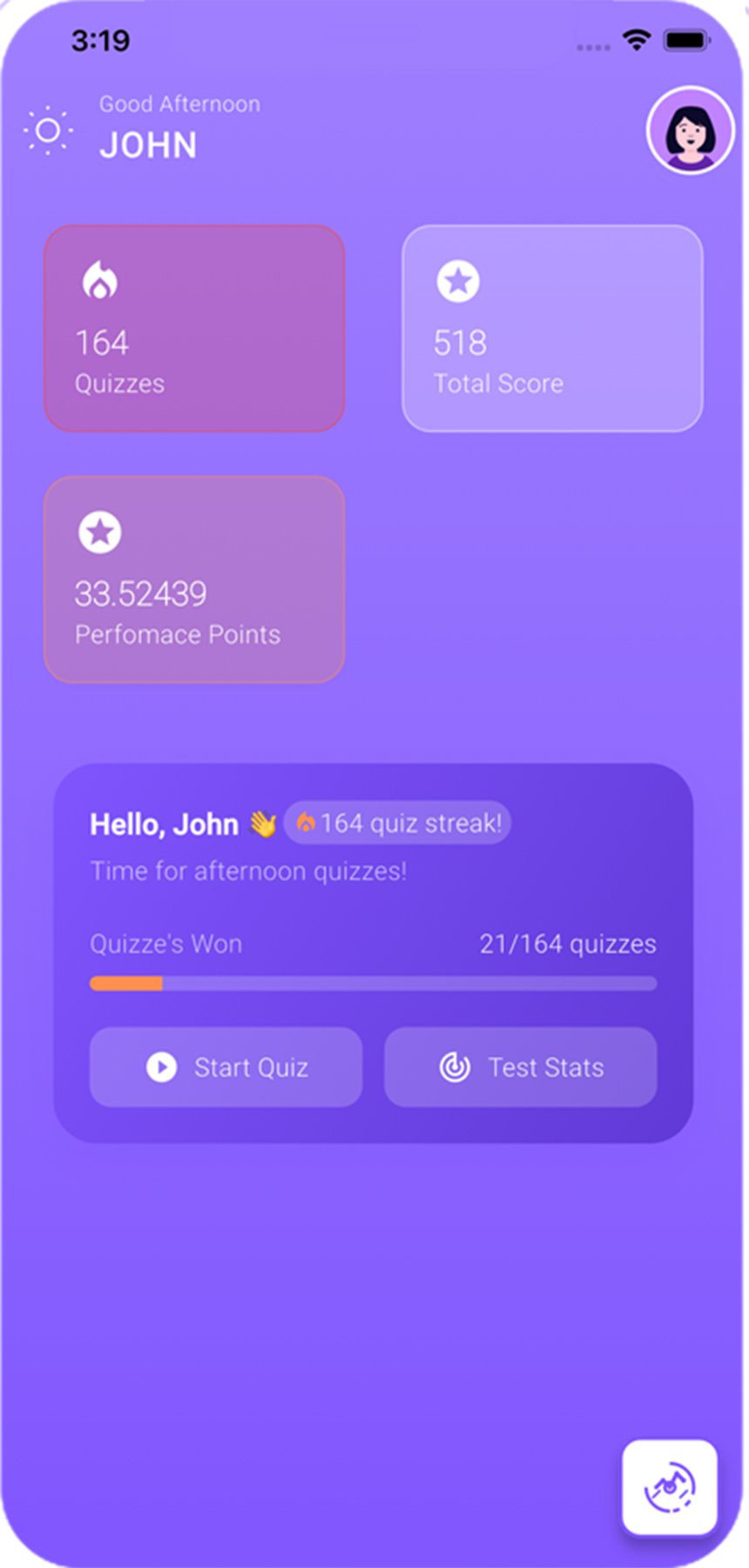
Task: Open the profile avatar
Action: (690, 131)
